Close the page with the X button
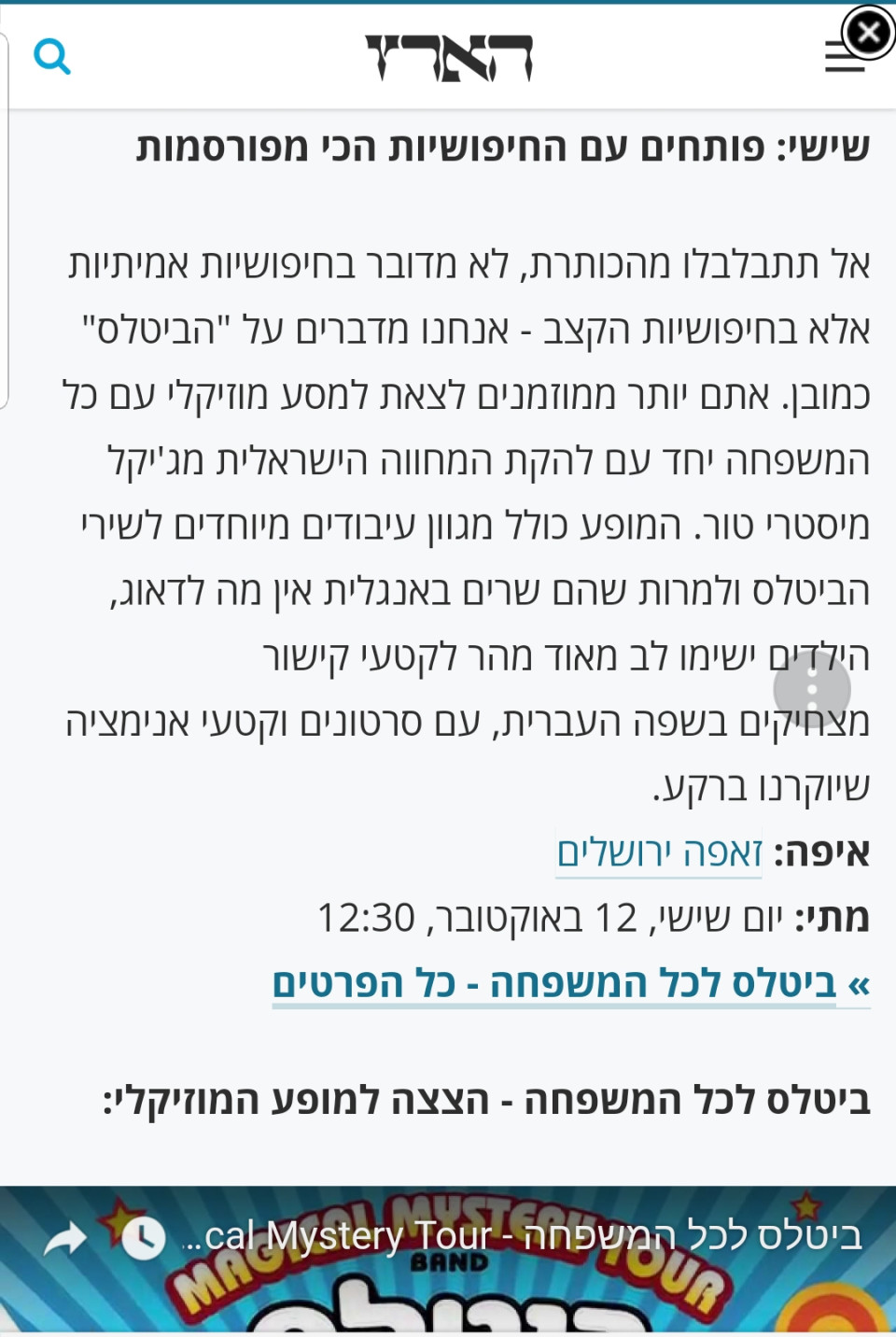The height and width of the screenshot is (1337, 896). [868, 33]
